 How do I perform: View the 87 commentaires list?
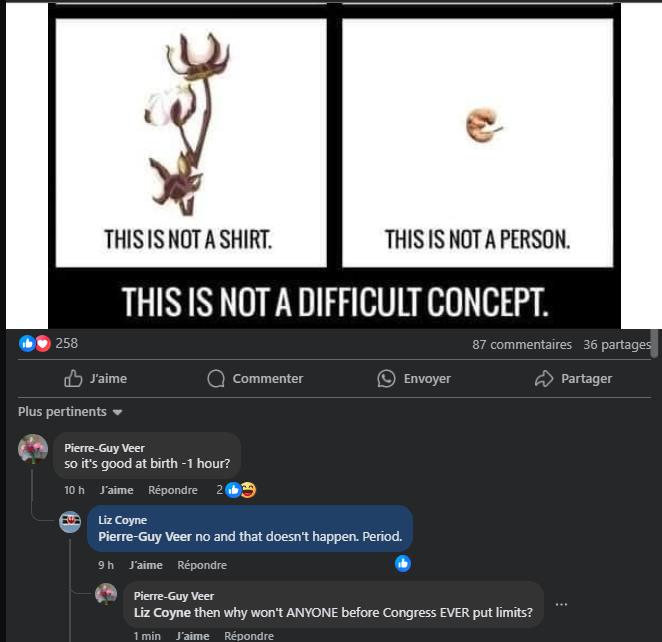pyautogui.click(x=522, y=345)
